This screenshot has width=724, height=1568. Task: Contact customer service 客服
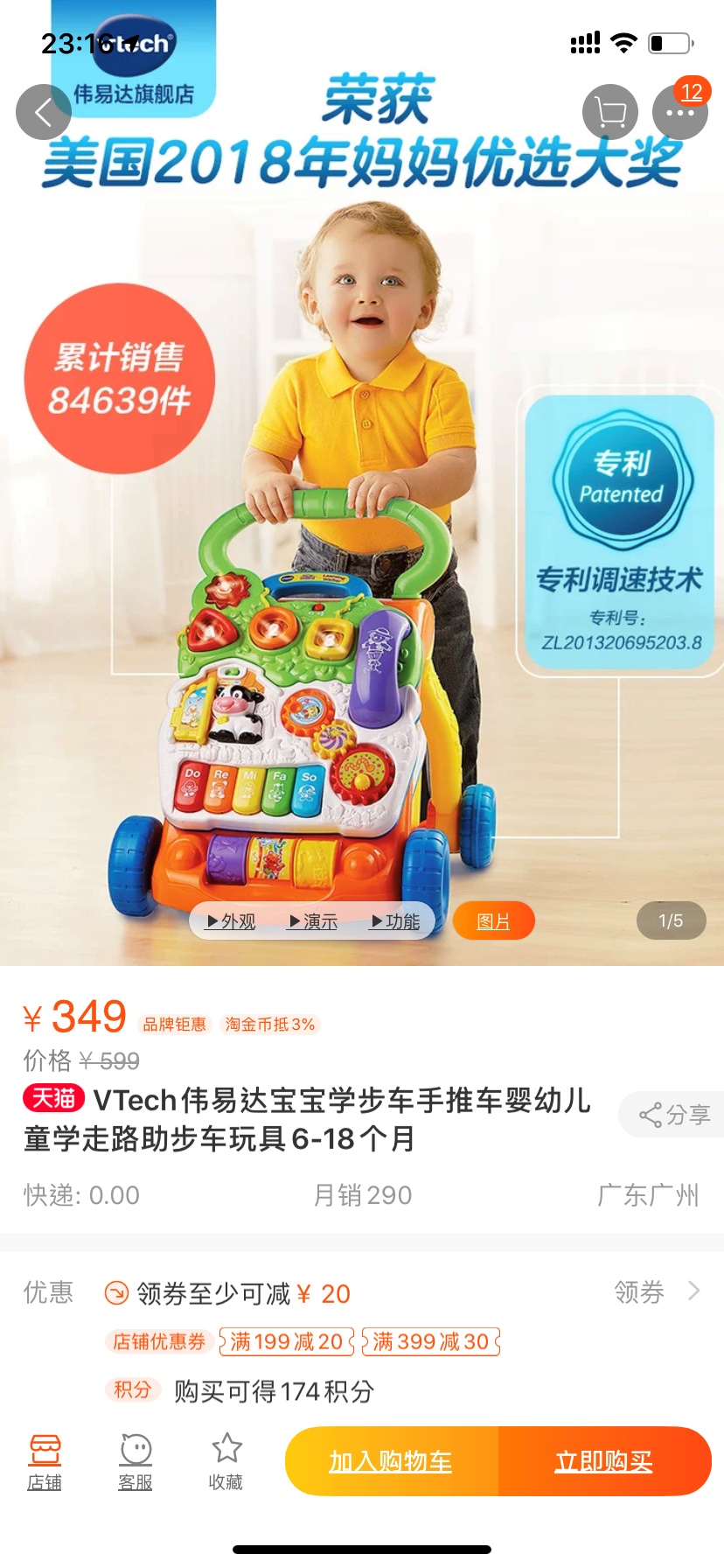coord(136,1462)
